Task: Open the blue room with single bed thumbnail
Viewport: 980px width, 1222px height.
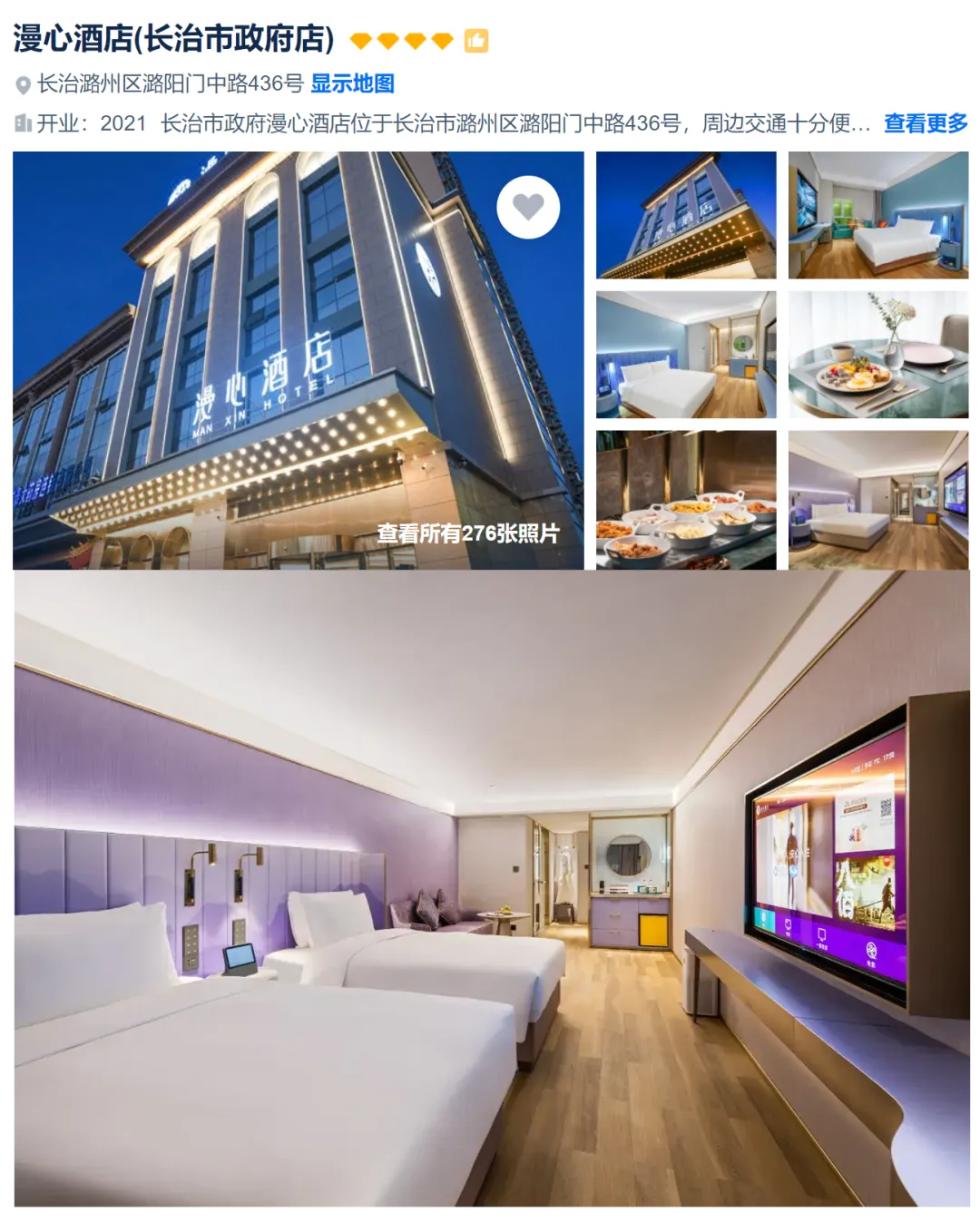Action: click(686, 355)
